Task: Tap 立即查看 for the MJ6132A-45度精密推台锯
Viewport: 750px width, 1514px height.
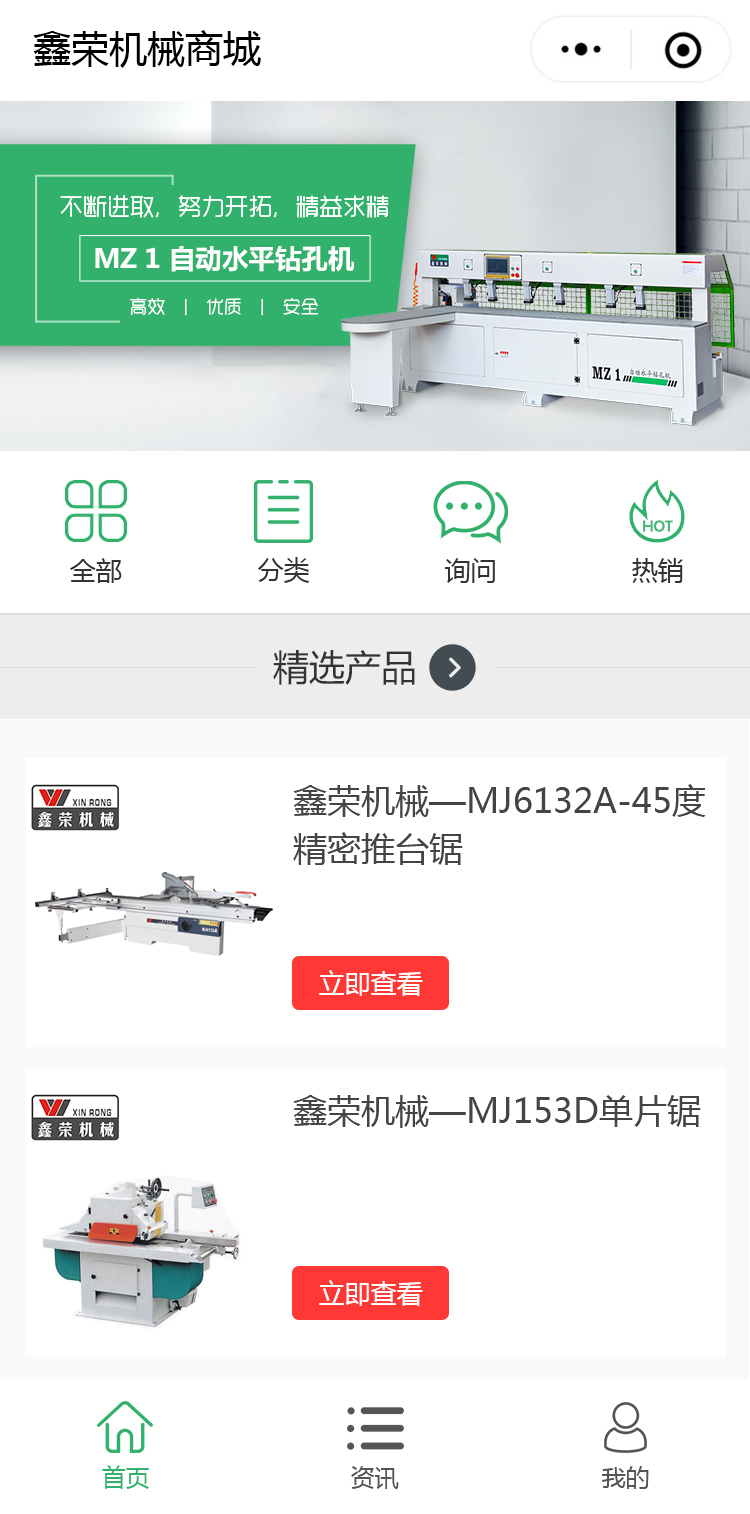Action: coord(370,983)
